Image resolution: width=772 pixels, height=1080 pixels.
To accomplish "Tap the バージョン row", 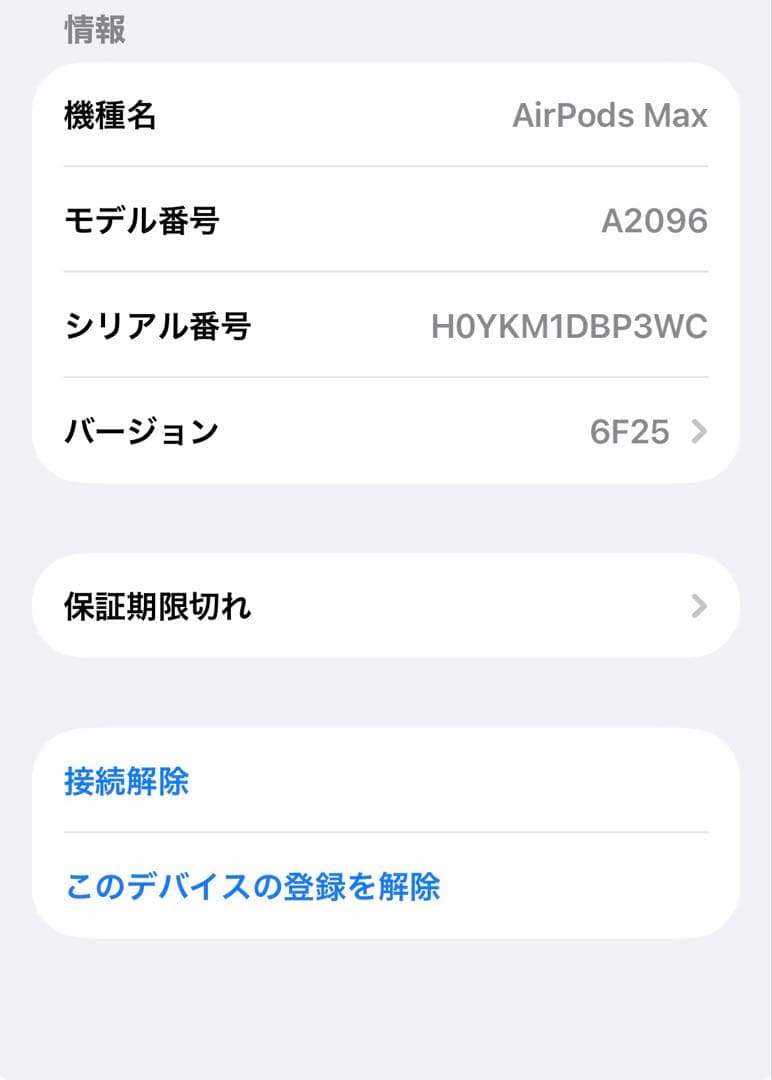I will [x=386, y=432].
